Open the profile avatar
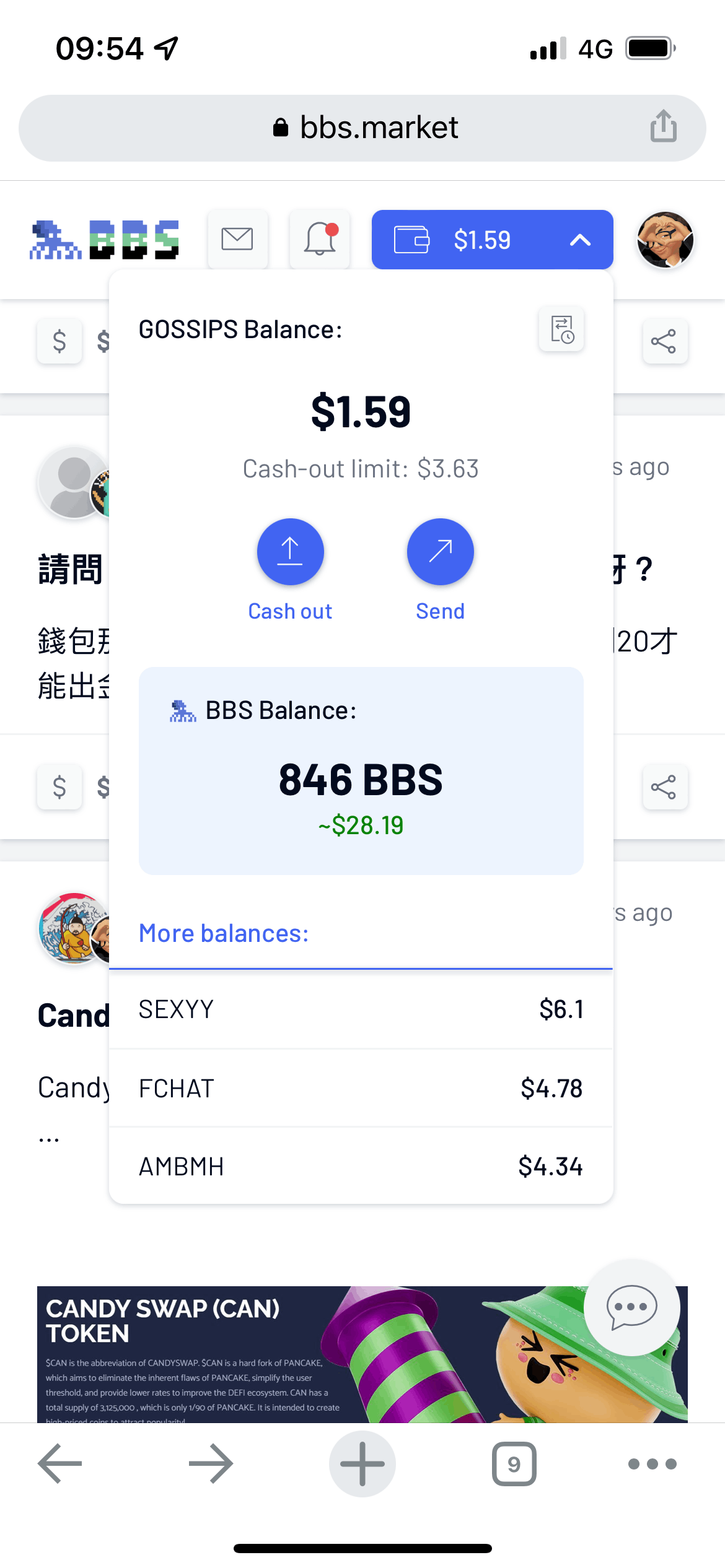Image resolution: width=725 pixels, height=1568 pixels. (665, 240)
